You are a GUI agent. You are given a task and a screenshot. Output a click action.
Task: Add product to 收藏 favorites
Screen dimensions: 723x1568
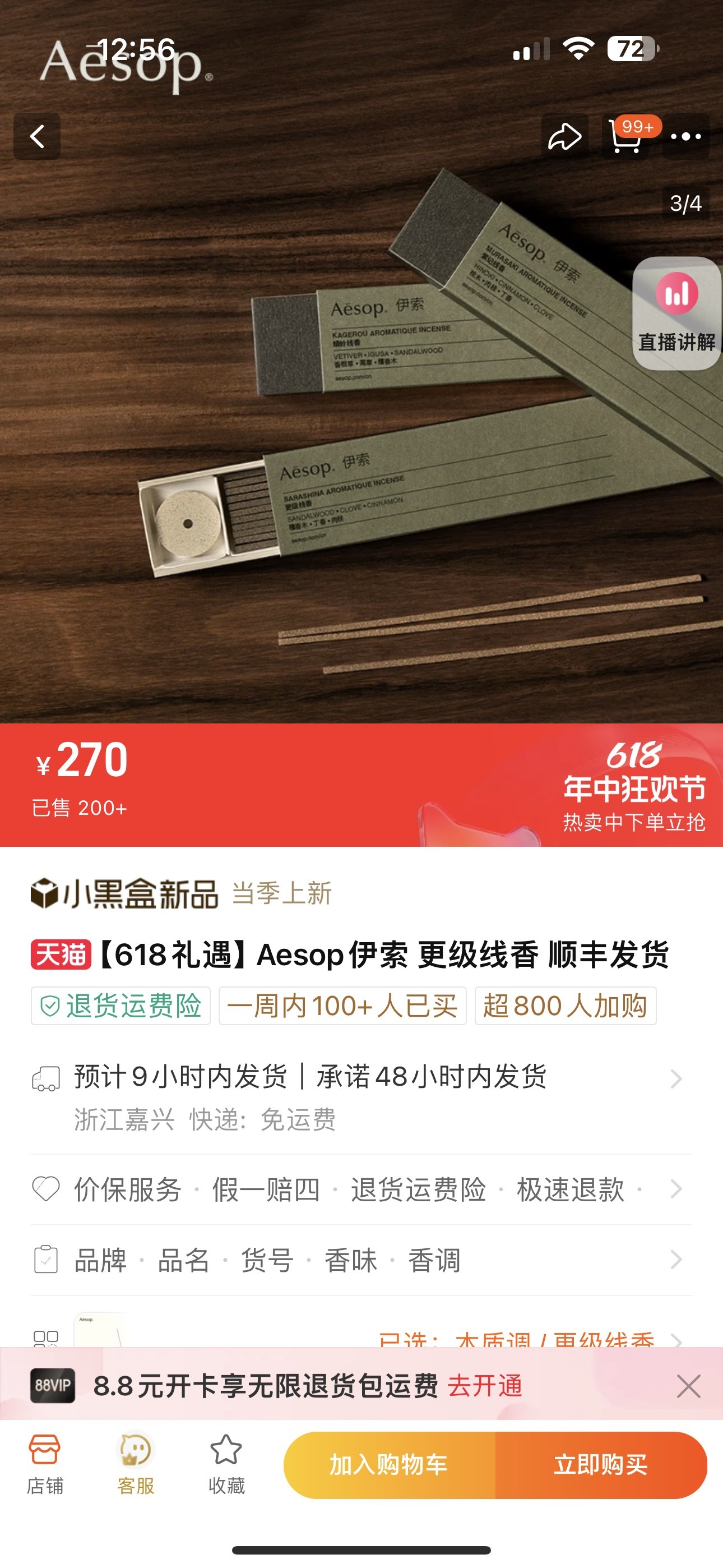coord(226,1464)
